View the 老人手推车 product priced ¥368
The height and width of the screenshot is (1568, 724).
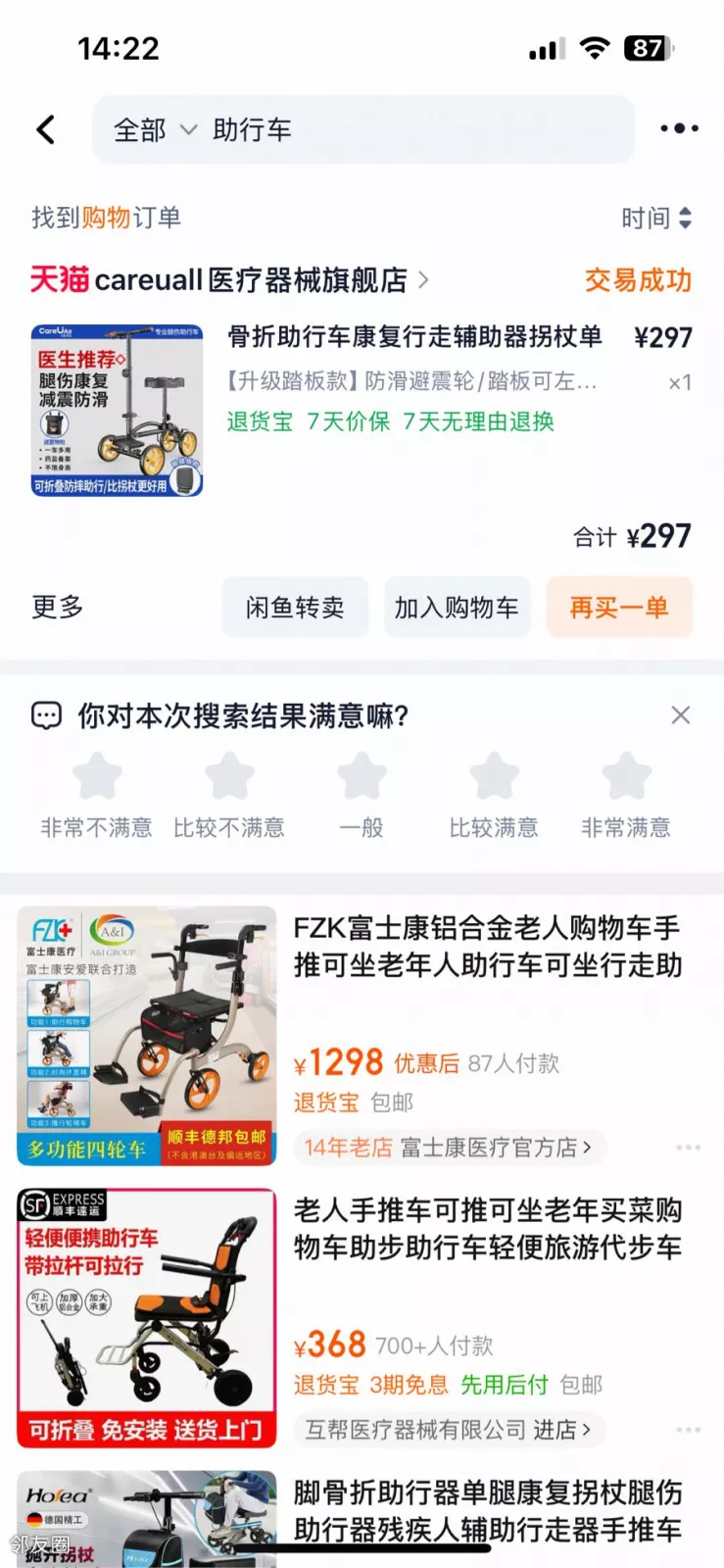[487, 1229]
